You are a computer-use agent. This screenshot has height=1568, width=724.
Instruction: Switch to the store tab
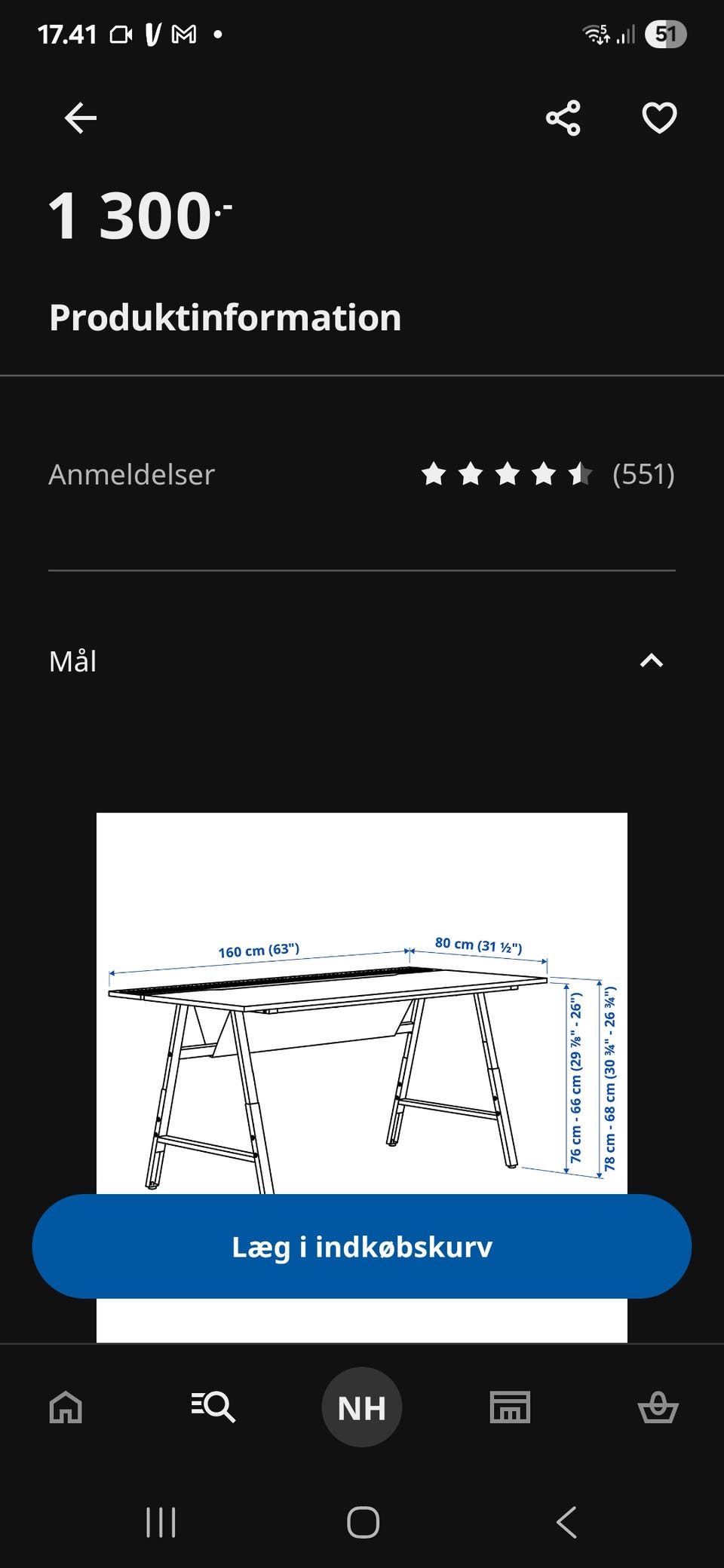(510, 1407)
